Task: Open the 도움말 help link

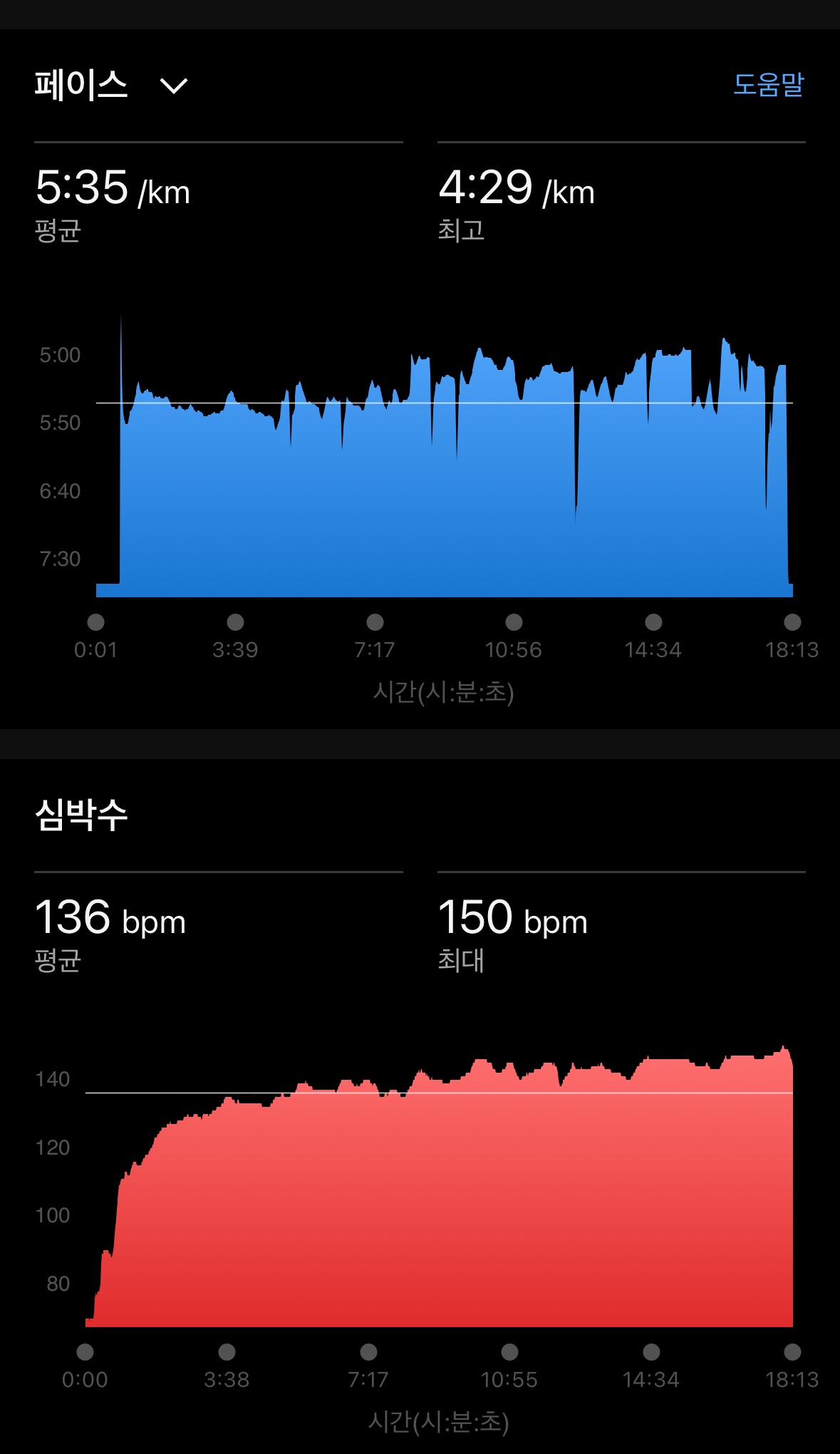Action: pos(768,85)
